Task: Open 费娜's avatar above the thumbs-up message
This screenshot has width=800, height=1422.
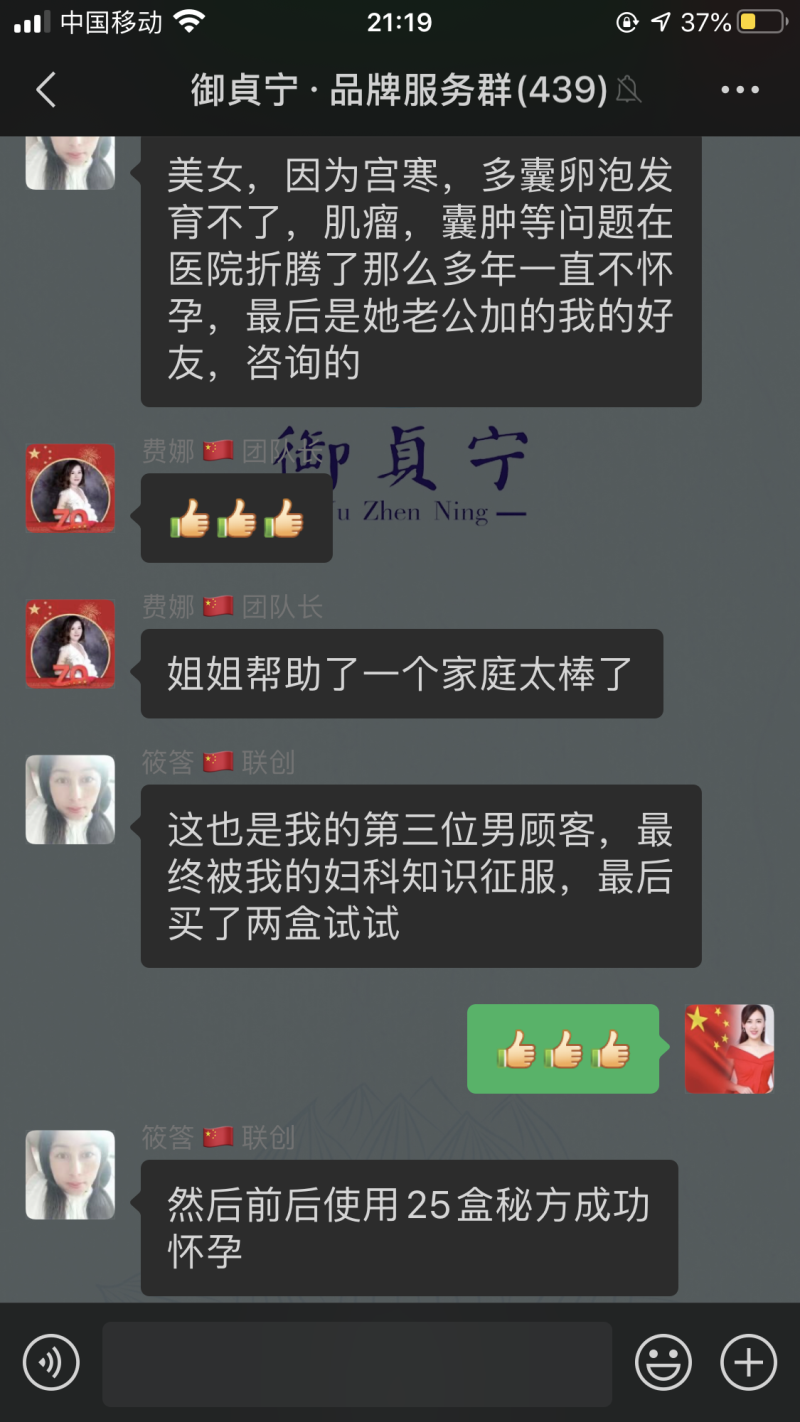Action: pos(70,489)
